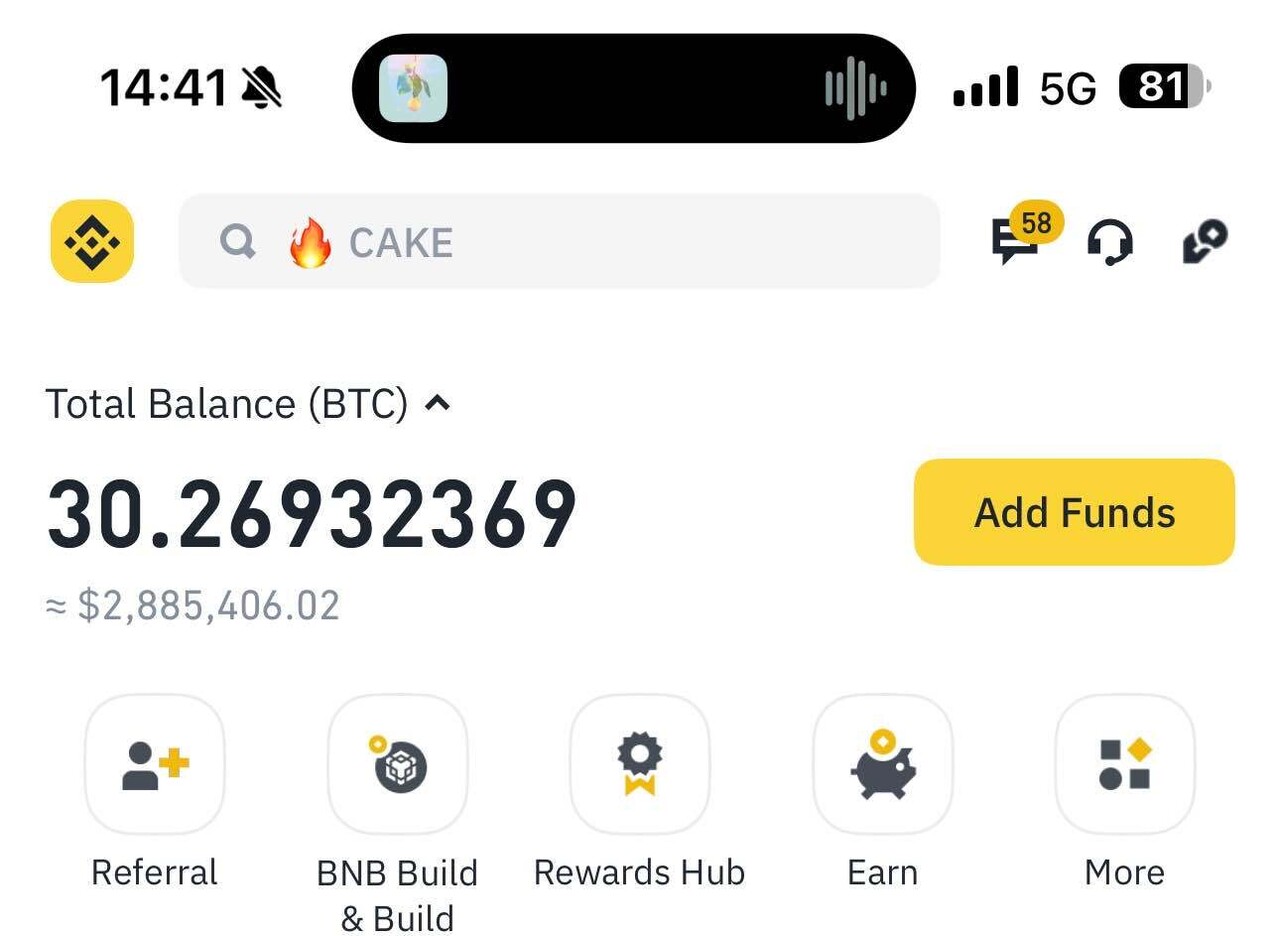The image size is (1280, 936).
Task: Tap the CAKE search box
Action: click(x=559, y=241)
